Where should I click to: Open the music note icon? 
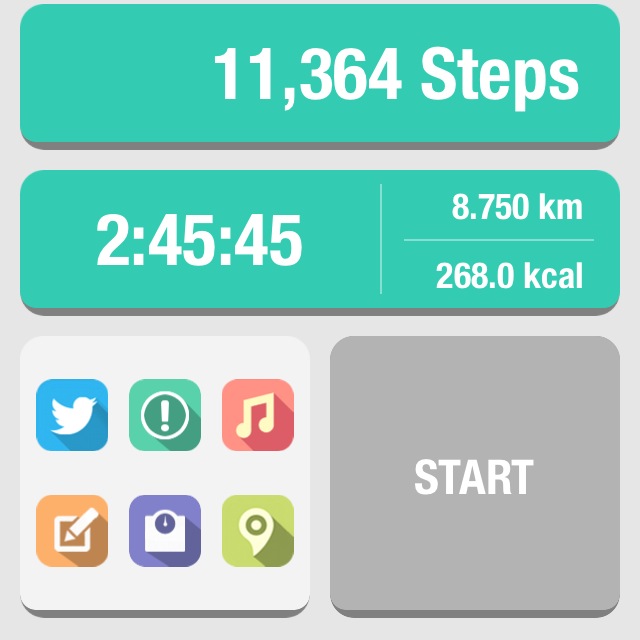pos(258,415)
